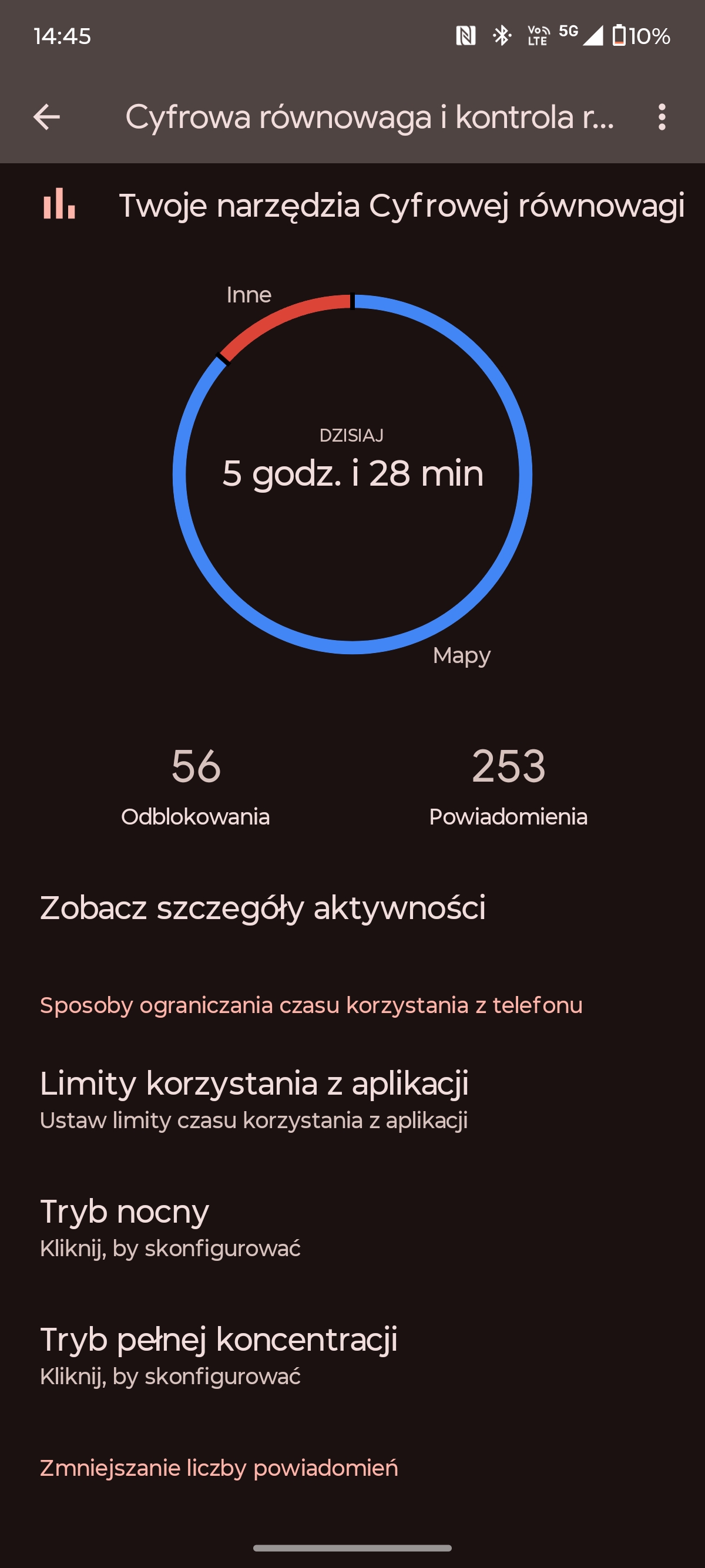Screen dimensions: 705x1568
Task: Open today's screen time usage chart
Action: tap(352, 473)
